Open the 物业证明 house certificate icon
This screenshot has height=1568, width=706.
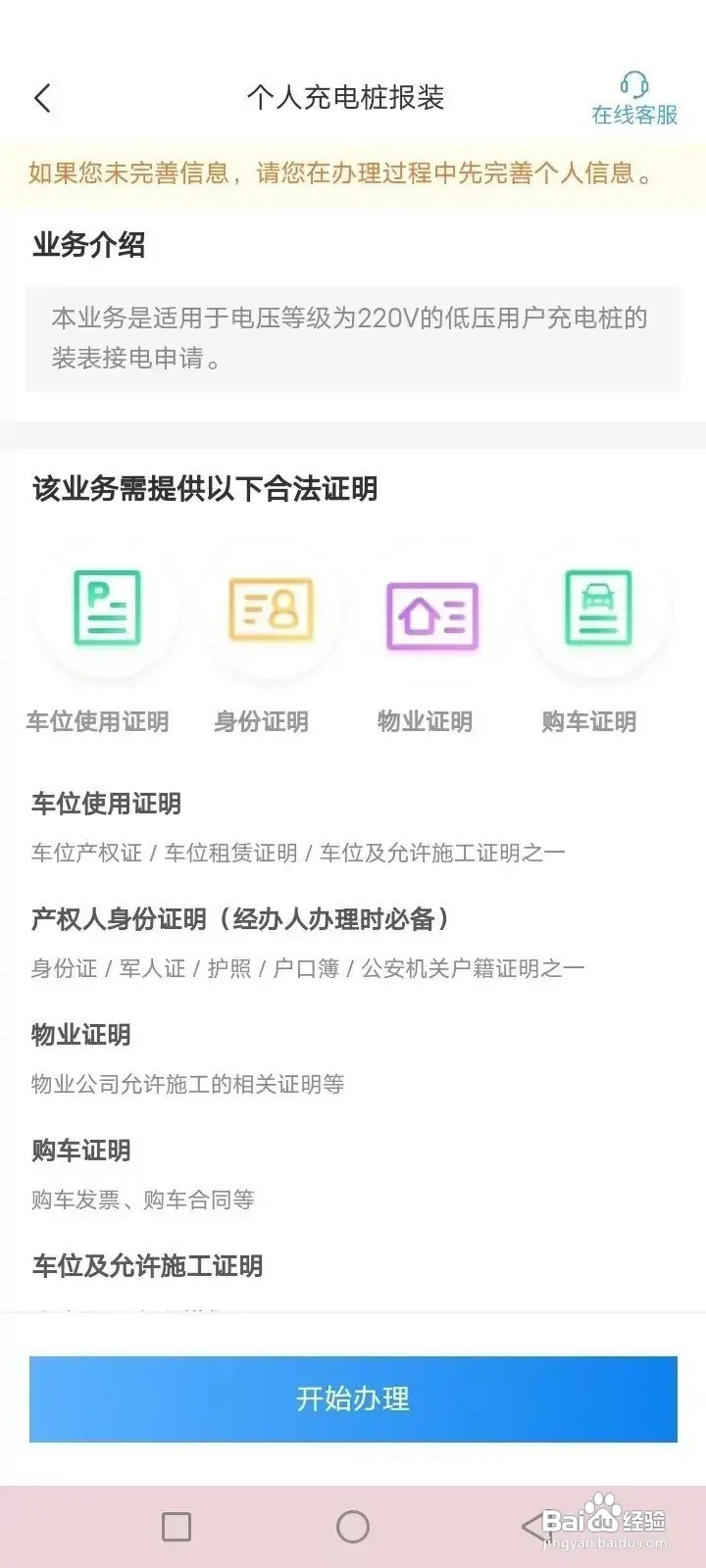point(433,615)
